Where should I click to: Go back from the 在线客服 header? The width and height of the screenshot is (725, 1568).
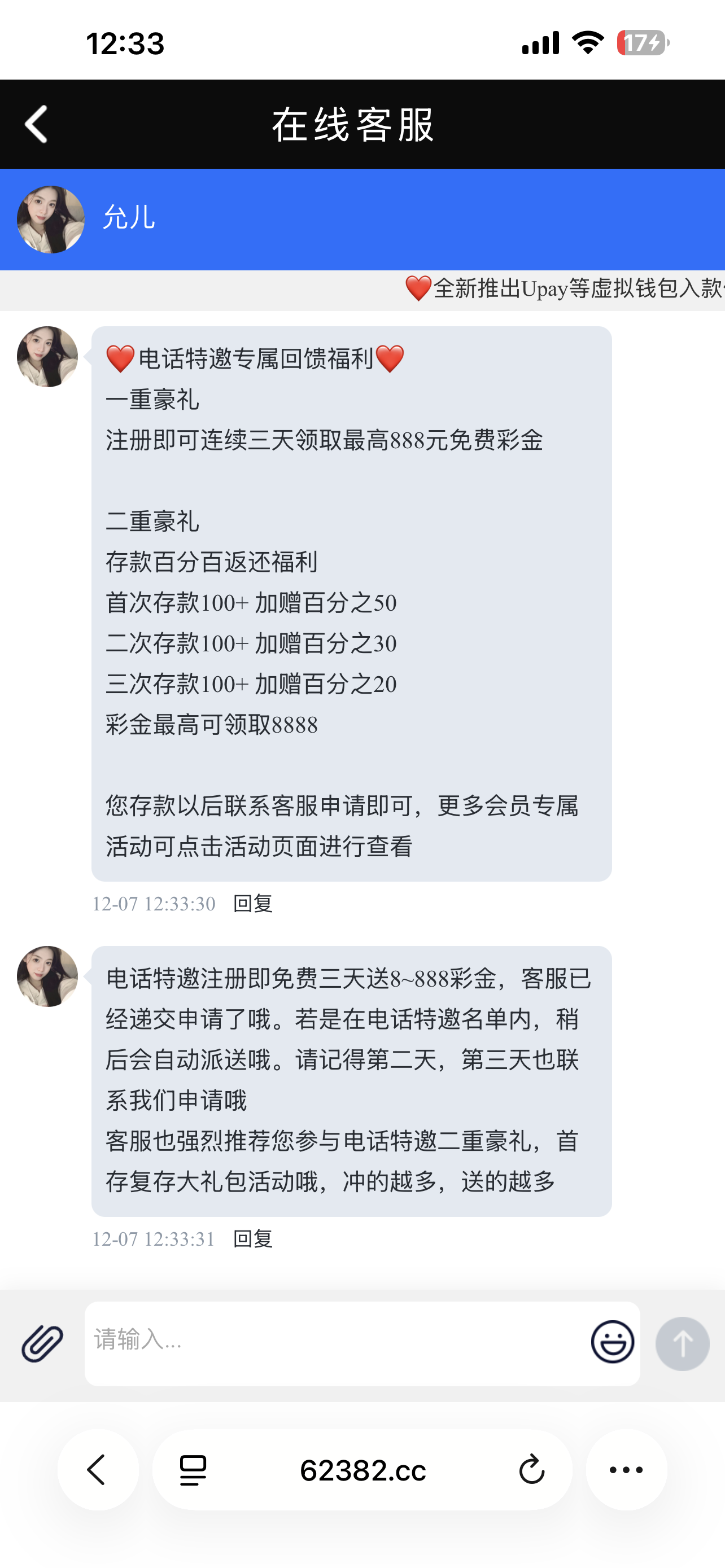click(x=37, y=124)
